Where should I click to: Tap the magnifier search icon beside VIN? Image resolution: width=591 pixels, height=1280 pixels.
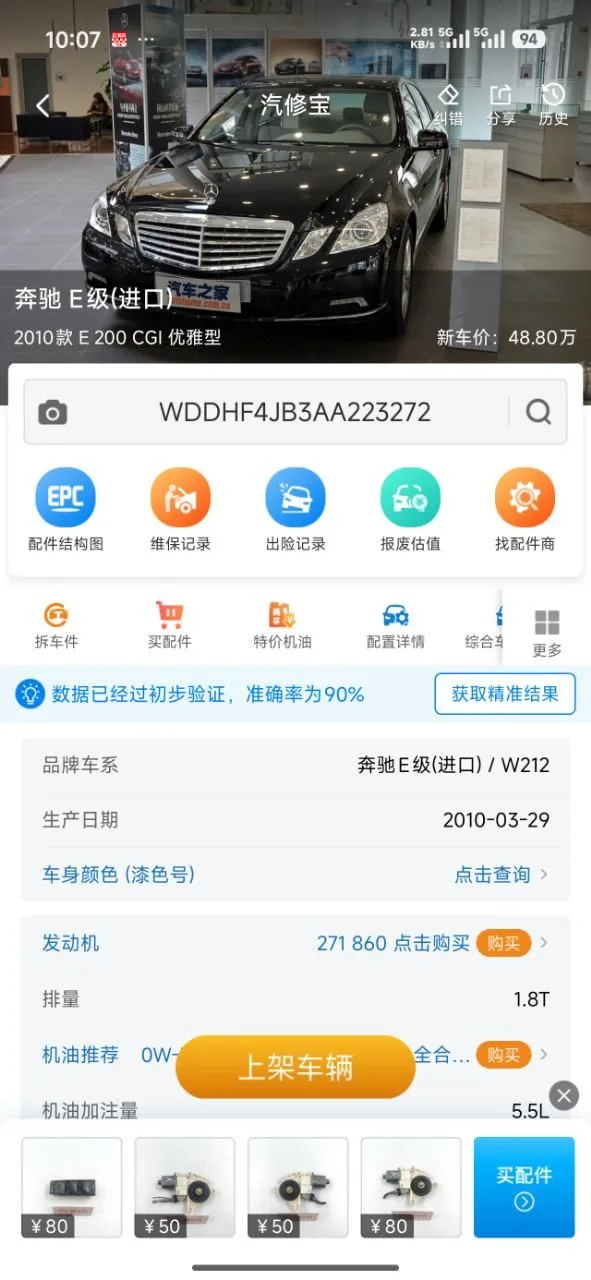[539, 412]
